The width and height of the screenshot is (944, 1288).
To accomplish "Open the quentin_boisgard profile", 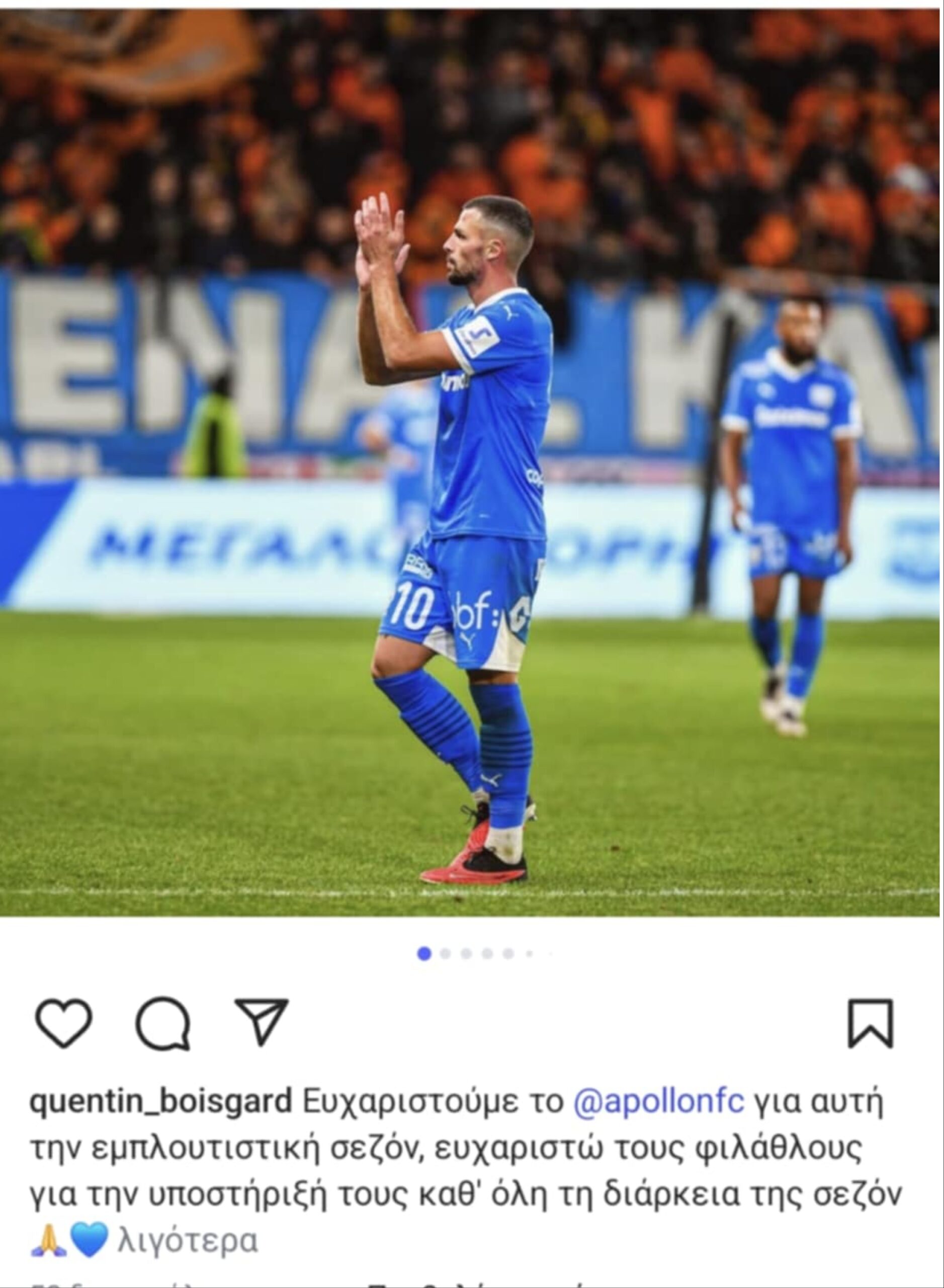I will click(160, 1103).
